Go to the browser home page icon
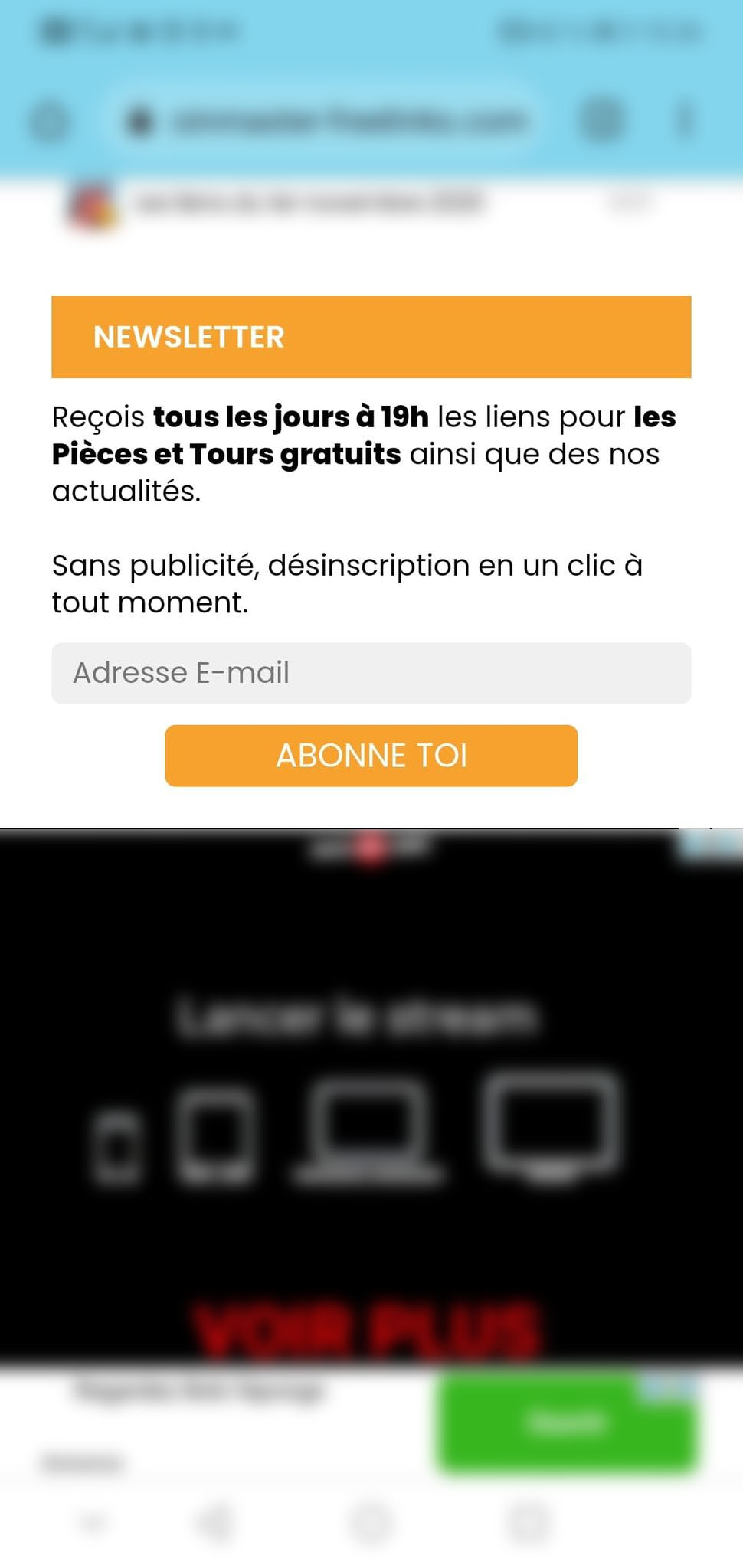 click(x=49, y=121)
